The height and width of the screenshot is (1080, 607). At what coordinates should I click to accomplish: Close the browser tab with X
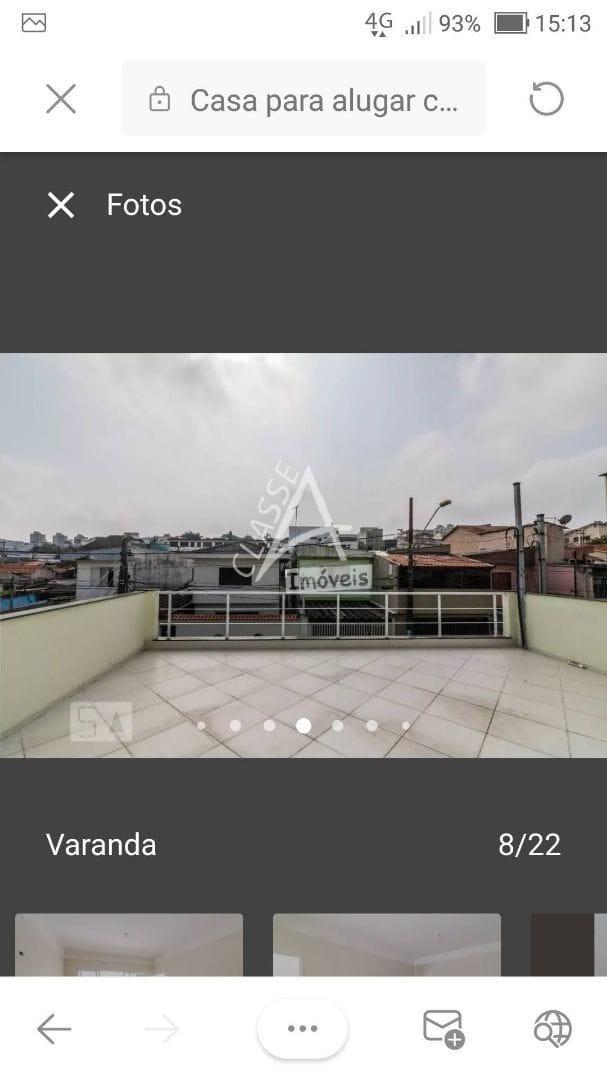pos(61,99)
